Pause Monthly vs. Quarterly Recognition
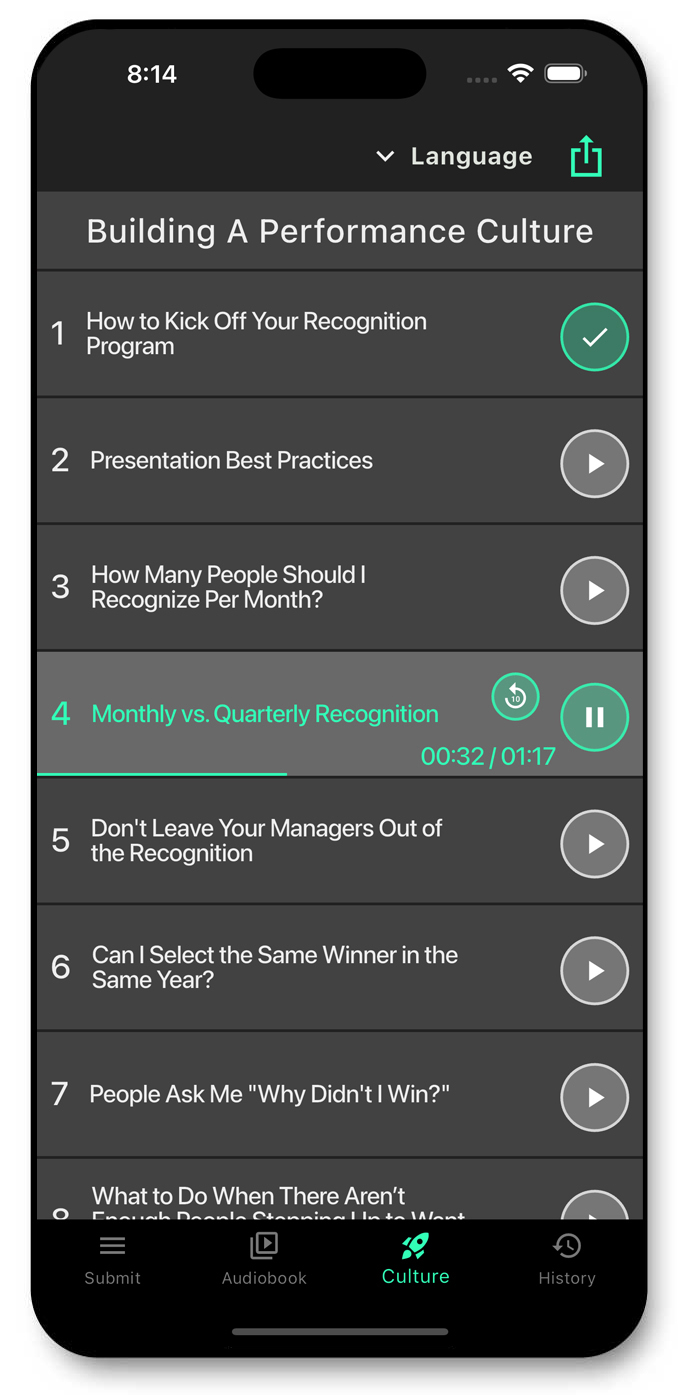 (594, 717)
